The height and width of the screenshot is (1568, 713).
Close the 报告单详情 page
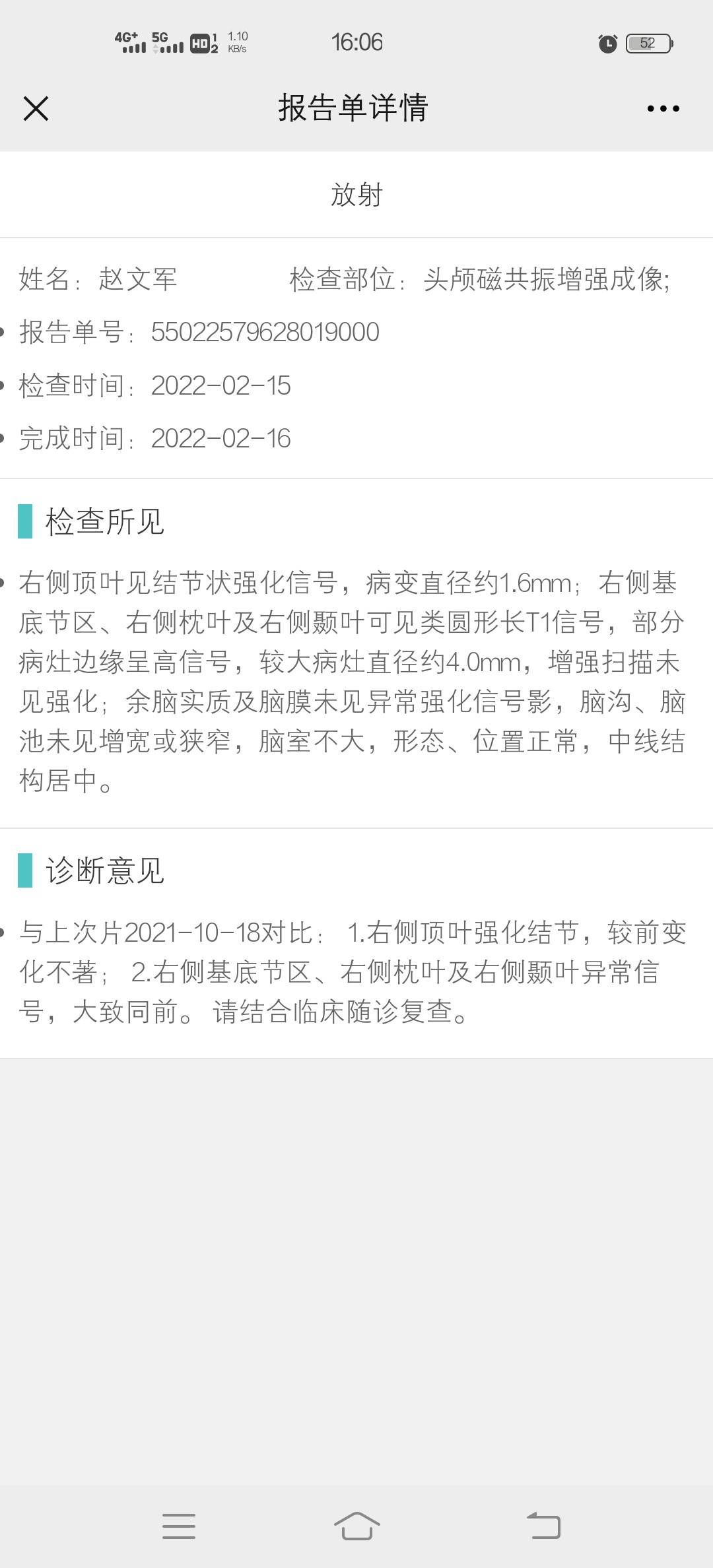coord(36,108)
